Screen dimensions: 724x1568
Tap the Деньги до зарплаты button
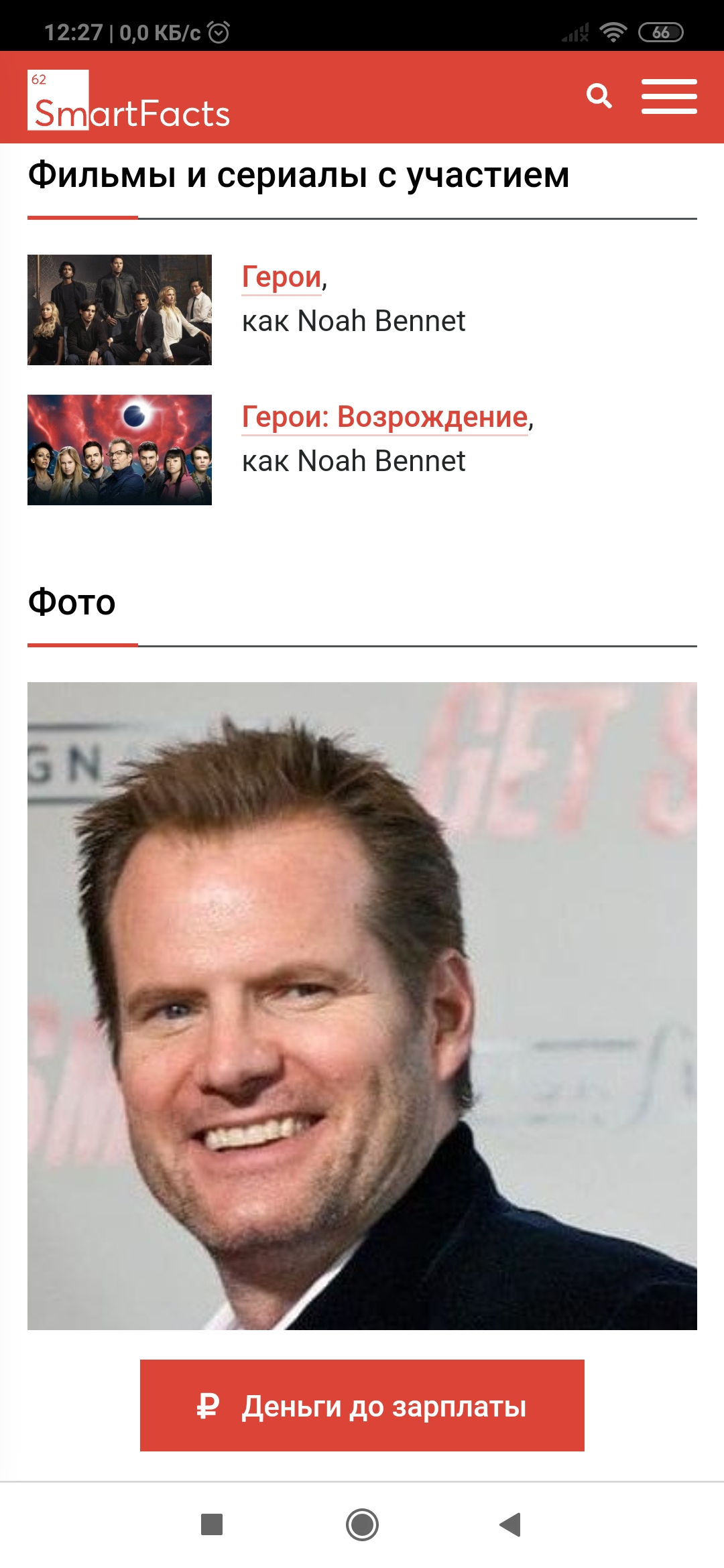tap(362, 1405)
